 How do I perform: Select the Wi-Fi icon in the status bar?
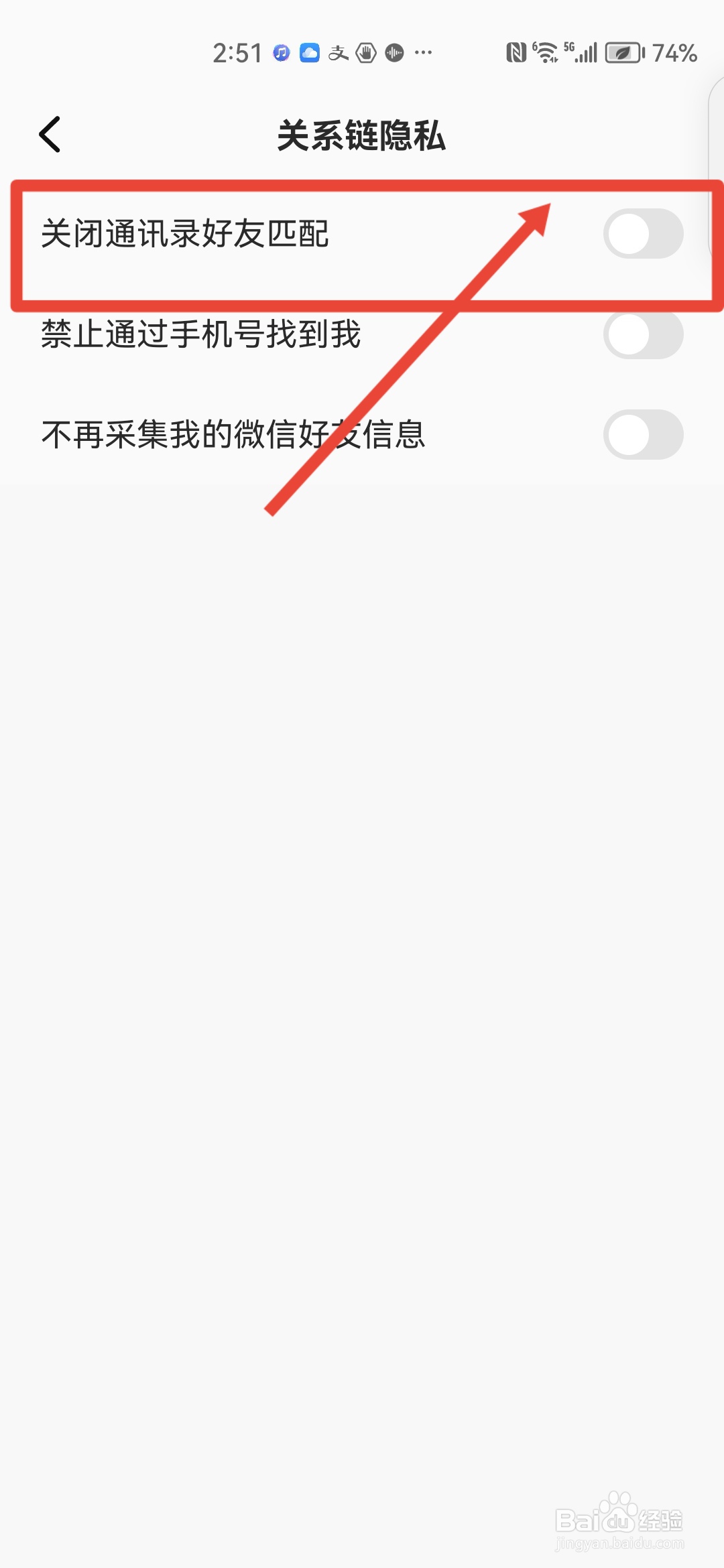[x=545, y=52]
